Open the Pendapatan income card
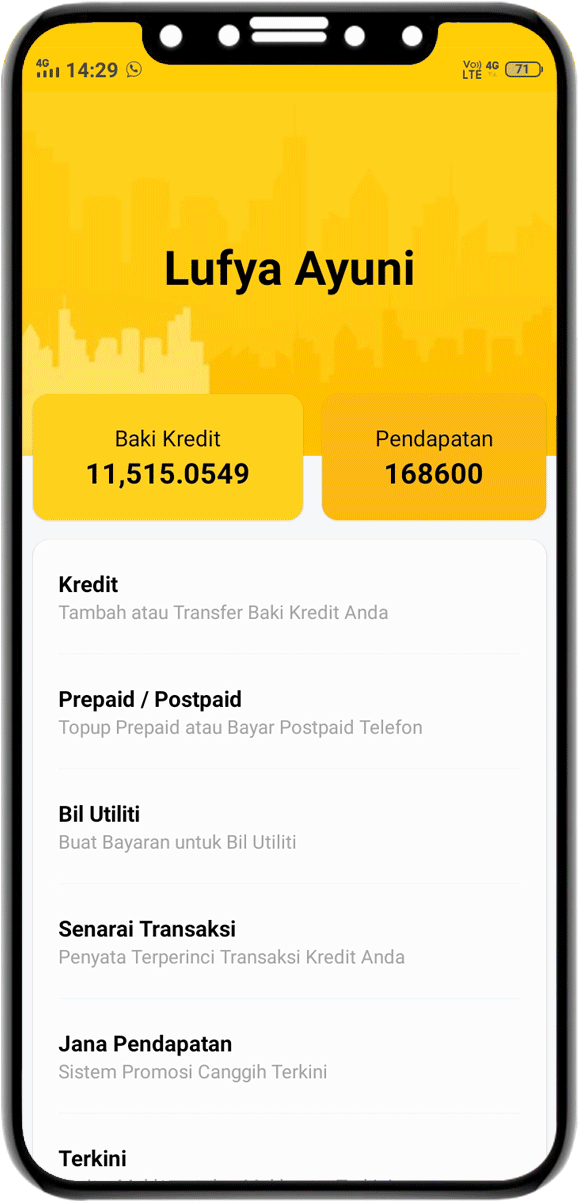Image resolution: width=578 pixels, height=1201 pixels. tap(434, 457)
